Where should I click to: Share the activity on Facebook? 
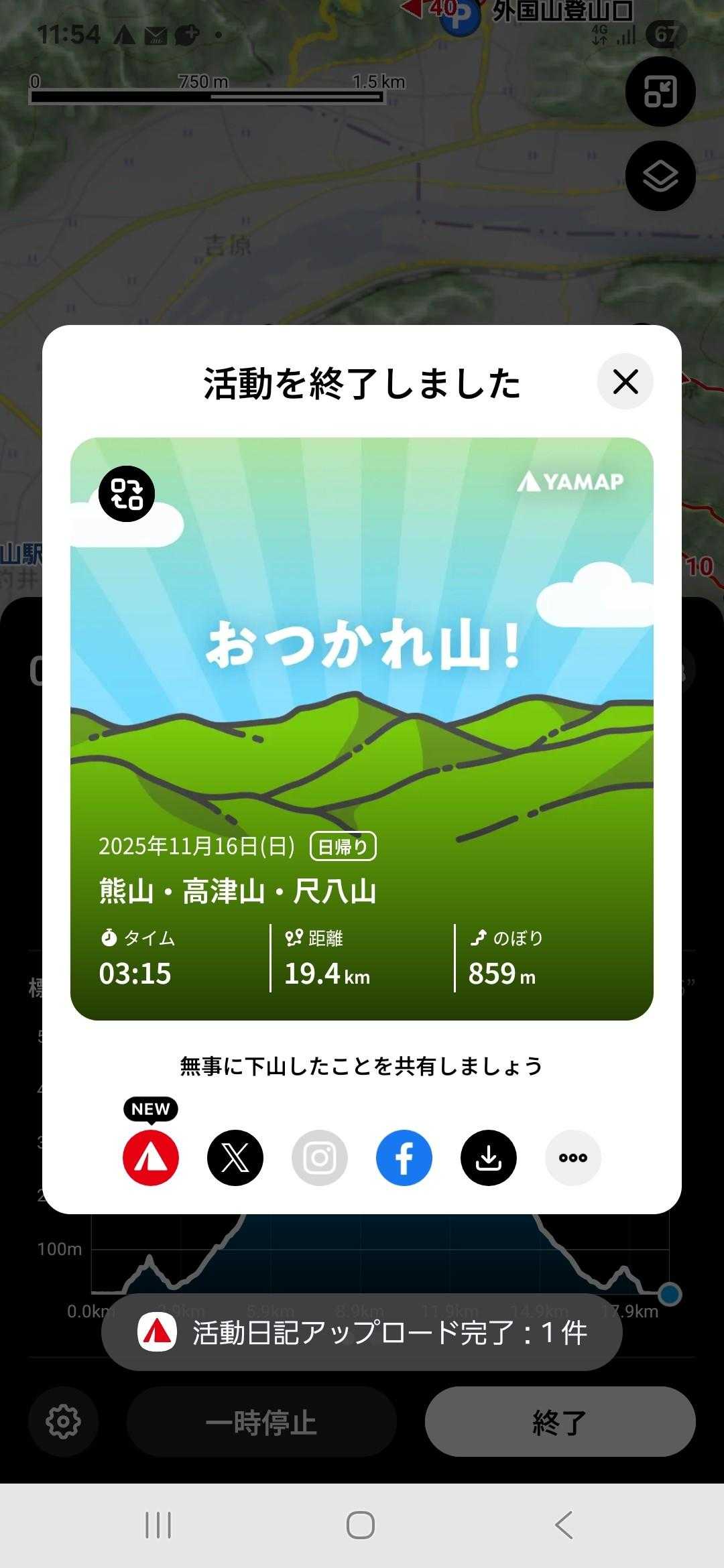[x=404, y=1157]
